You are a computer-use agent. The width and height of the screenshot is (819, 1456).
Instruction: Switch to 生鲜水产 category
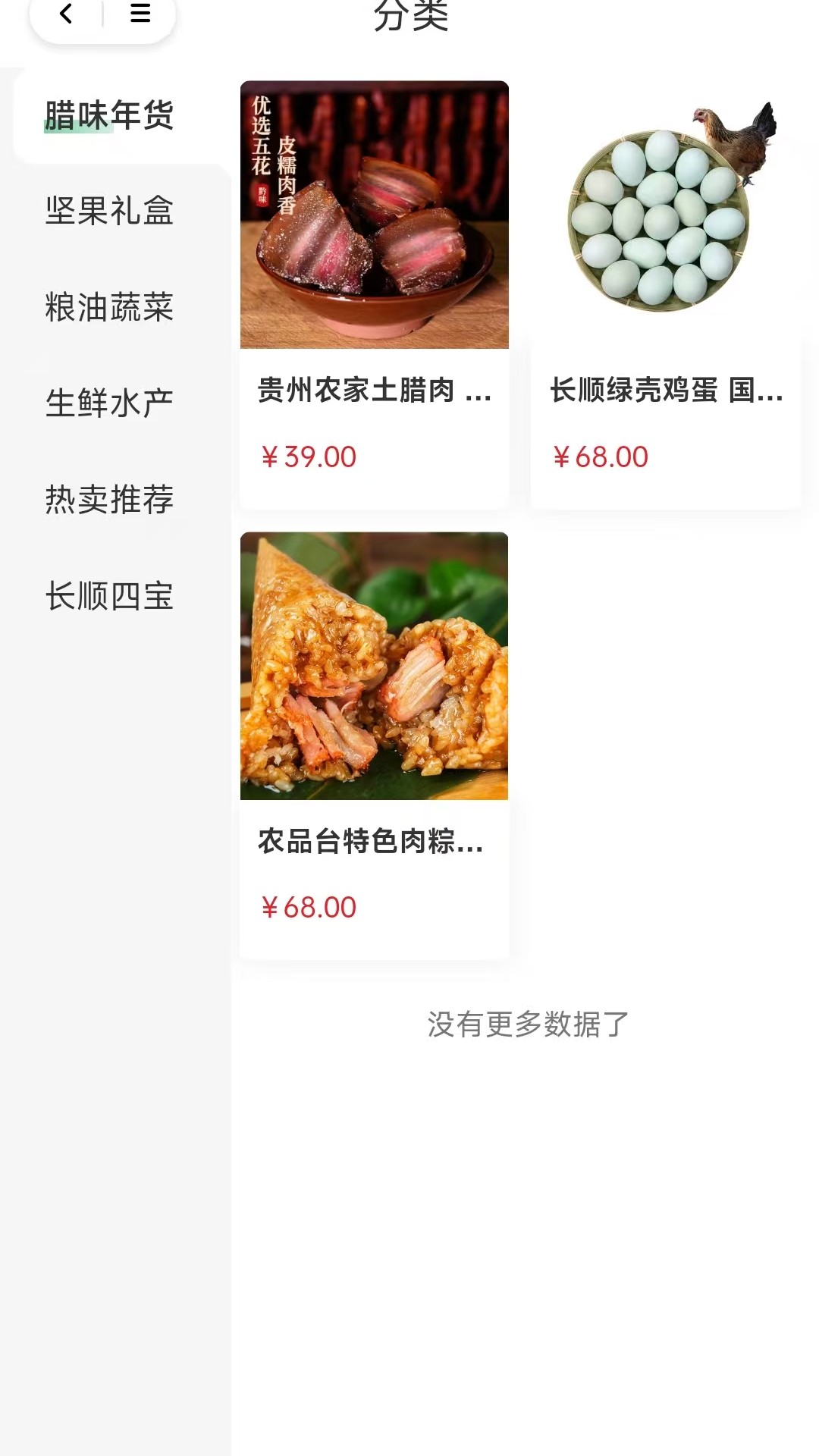109,403
